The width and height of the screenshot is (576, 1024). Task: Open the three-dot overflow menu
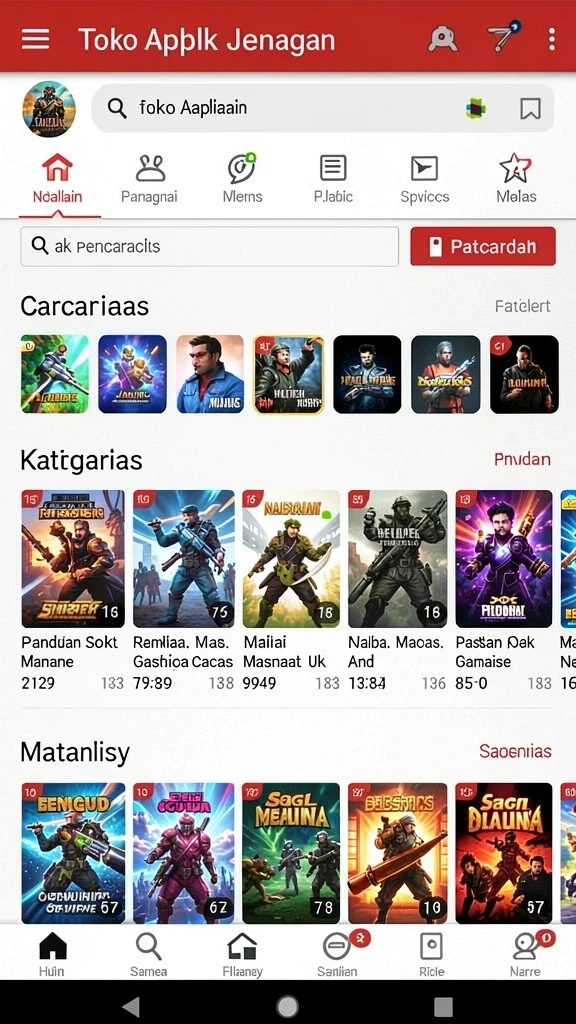pos(552,40)
